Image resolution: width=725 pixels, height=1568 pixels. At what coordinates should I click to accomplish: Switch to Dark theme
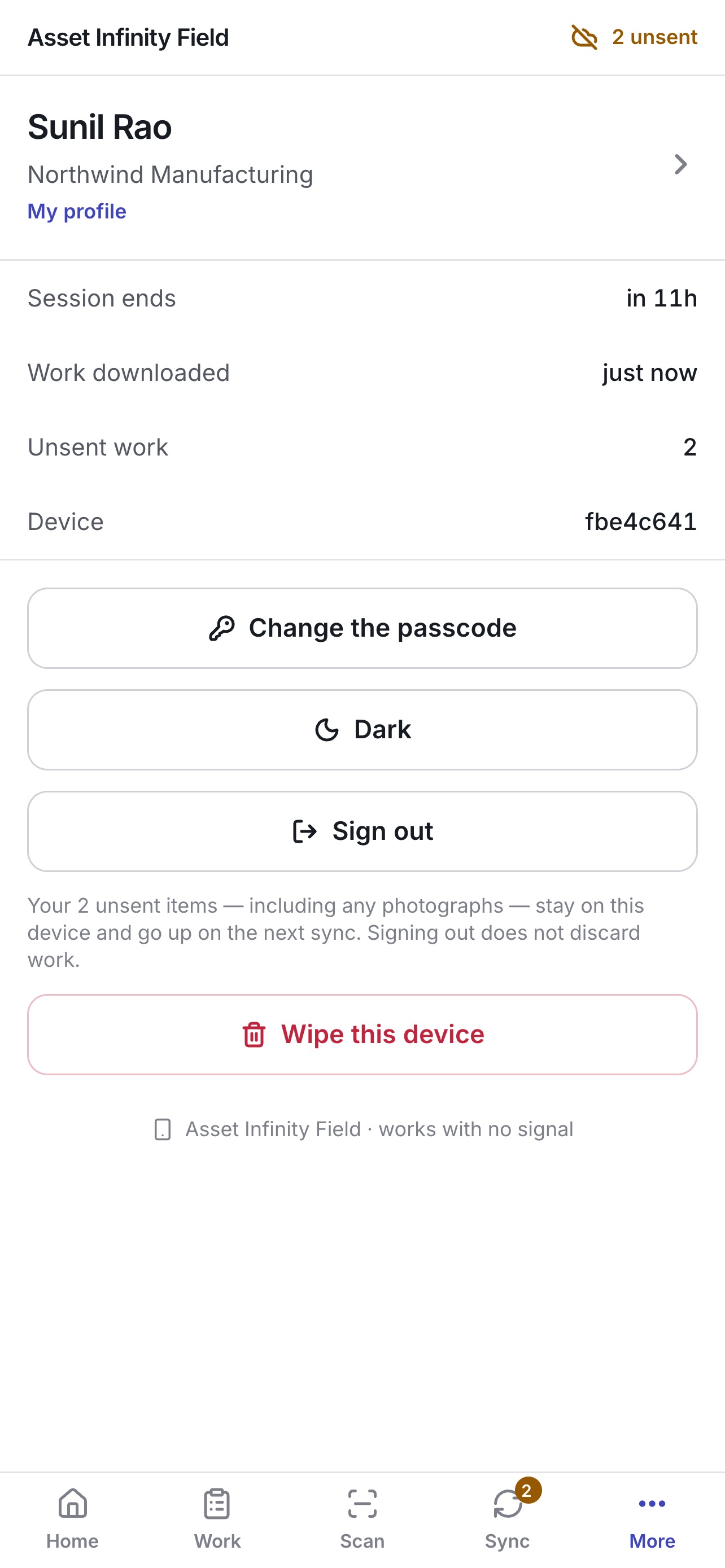point(362,729)
